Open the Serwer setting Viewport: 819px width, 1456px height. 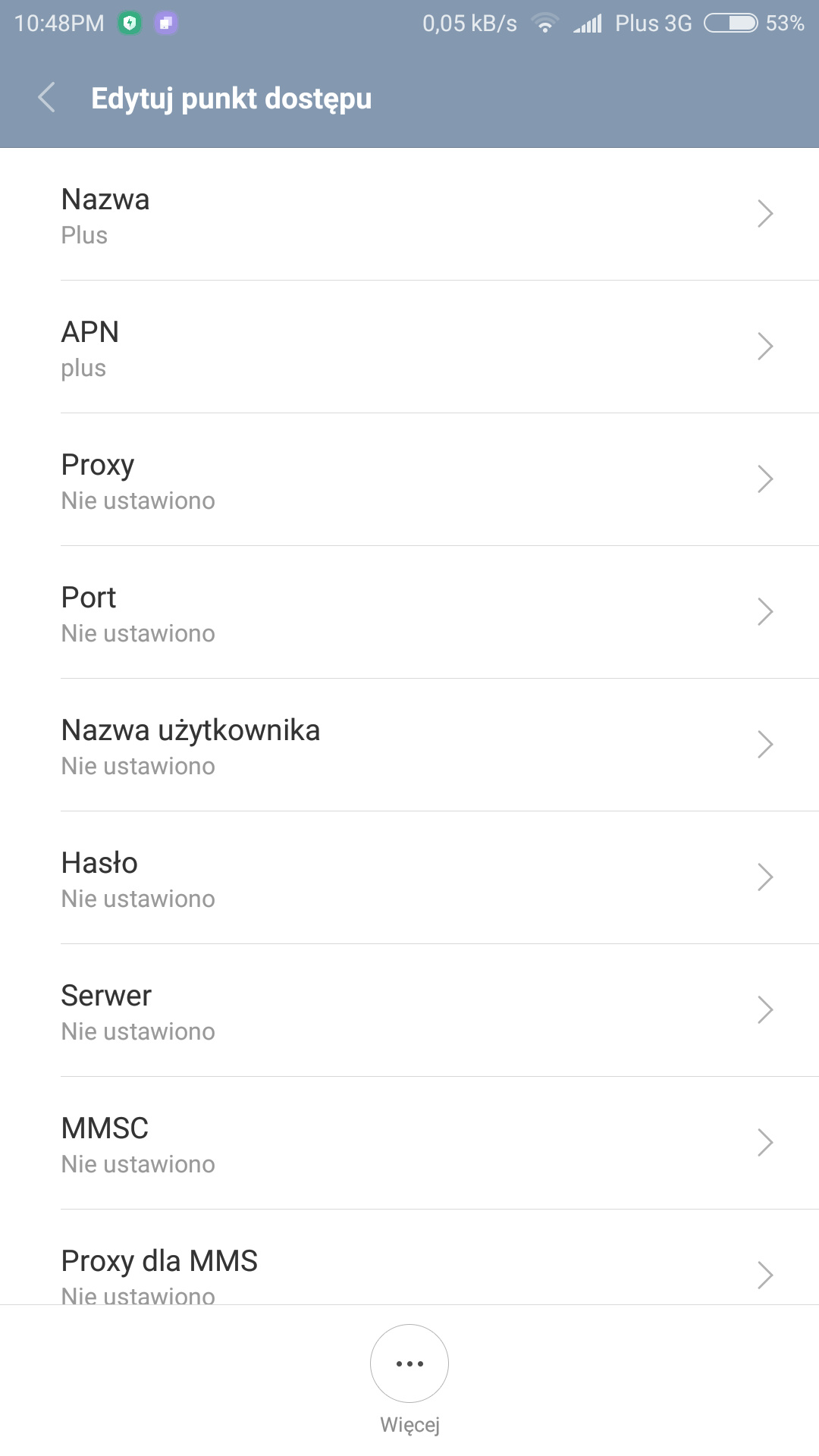pyautogui.click(x=409, y=1011)
